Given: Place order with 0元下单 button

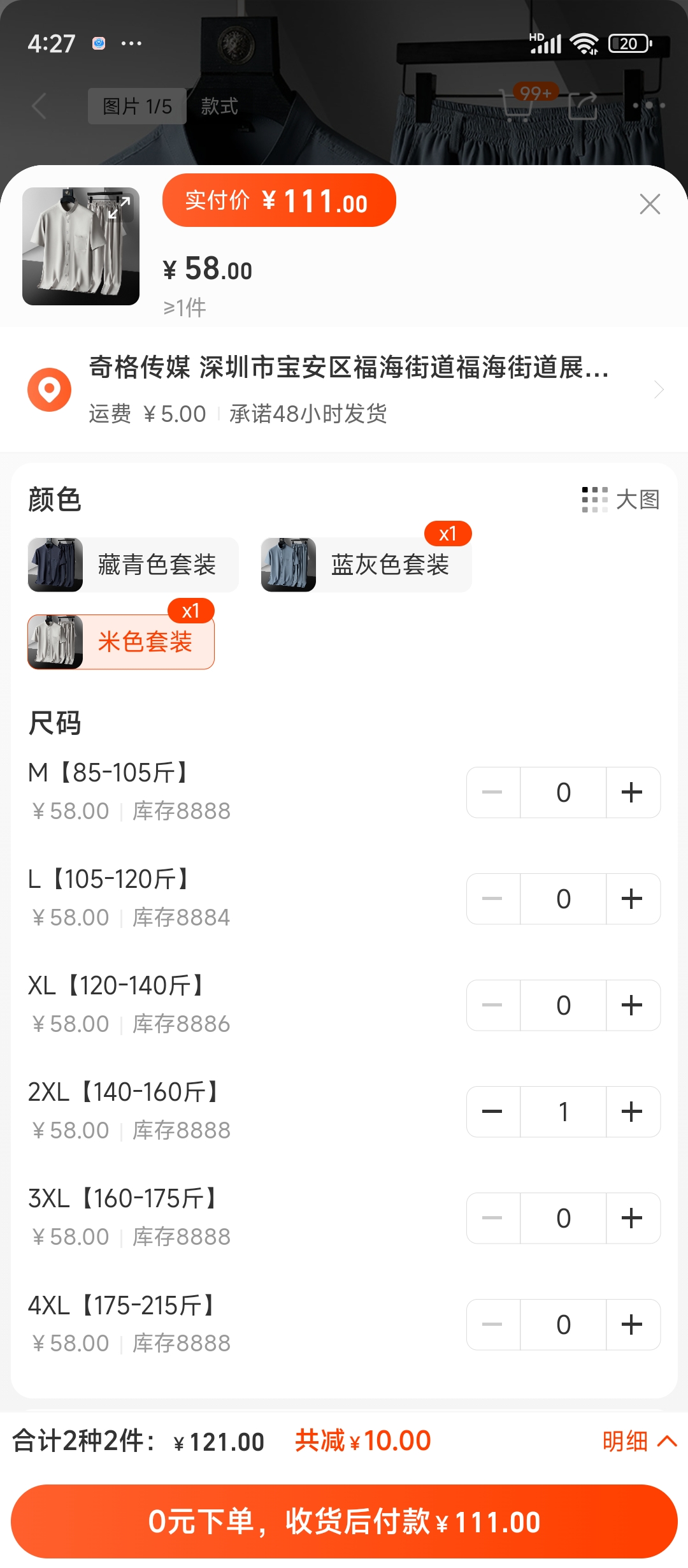Looking at the screenshot, I should 344,1521.
